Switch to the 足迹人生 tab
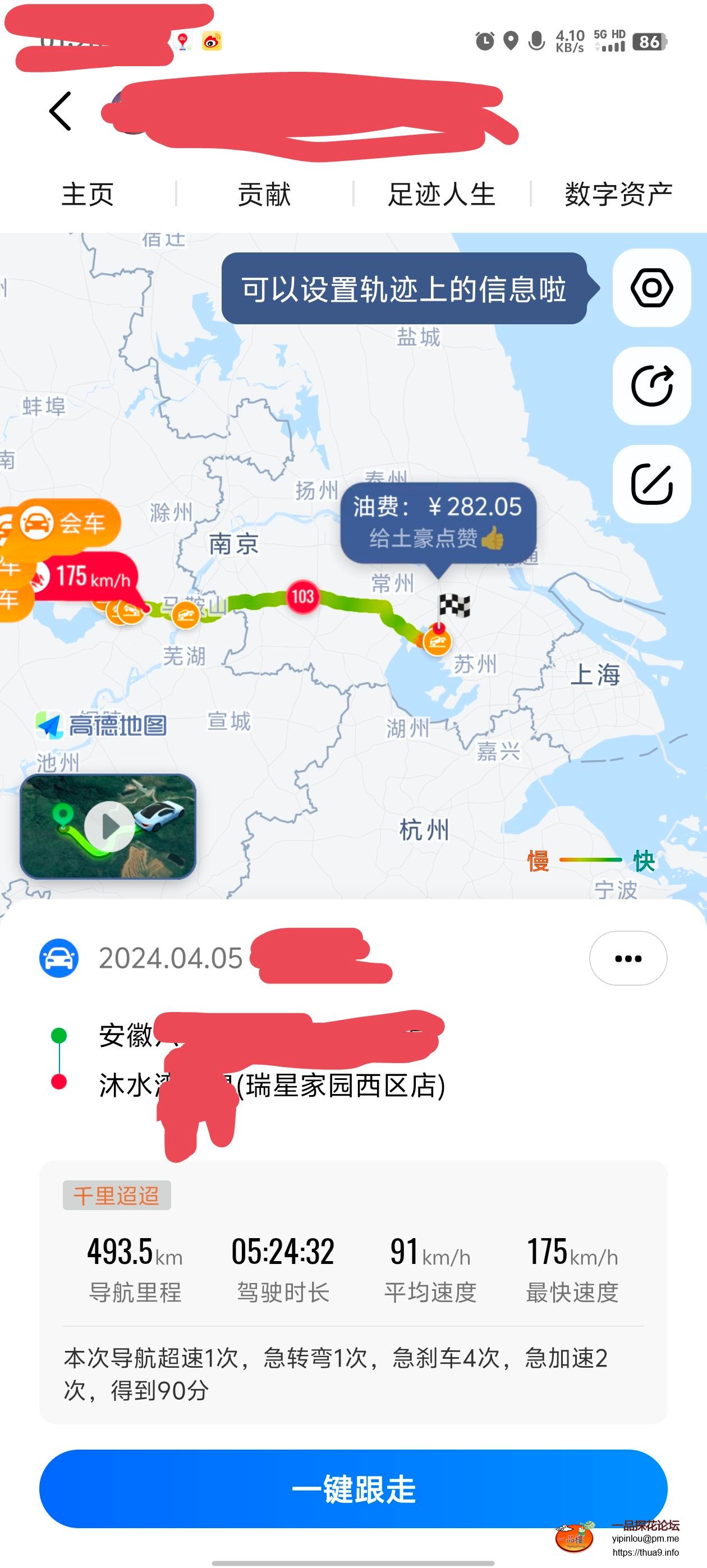707x1568 pixels. (440, 194)
